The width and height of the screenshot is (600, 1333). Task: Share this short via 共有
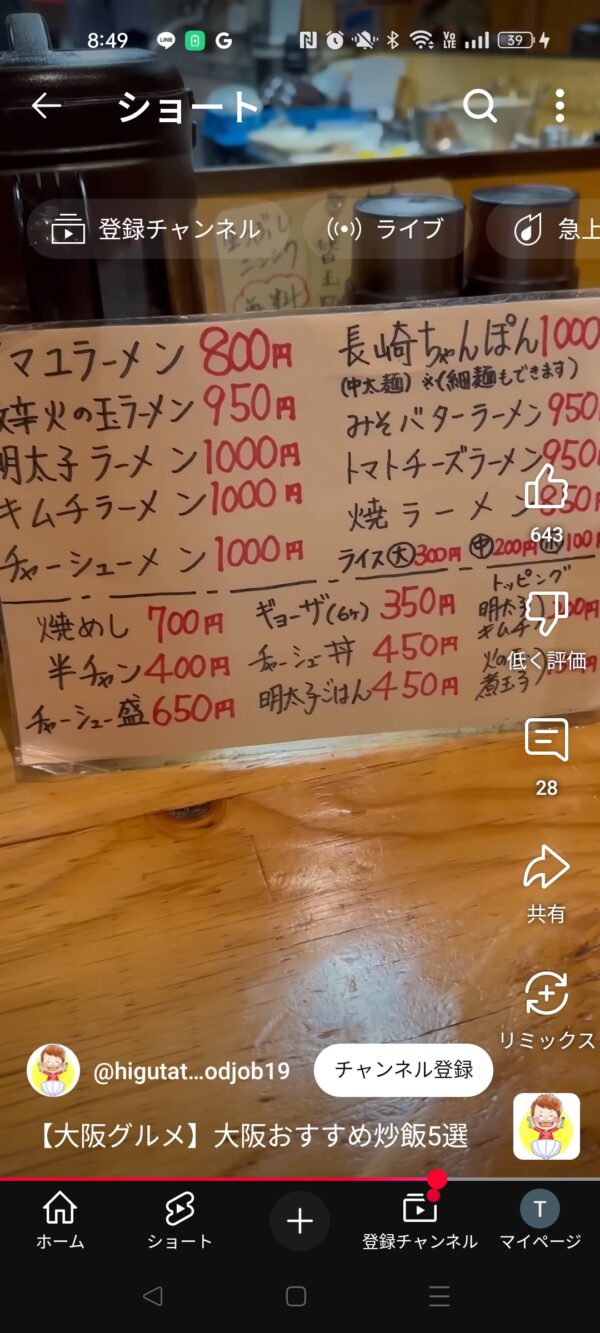546,868
